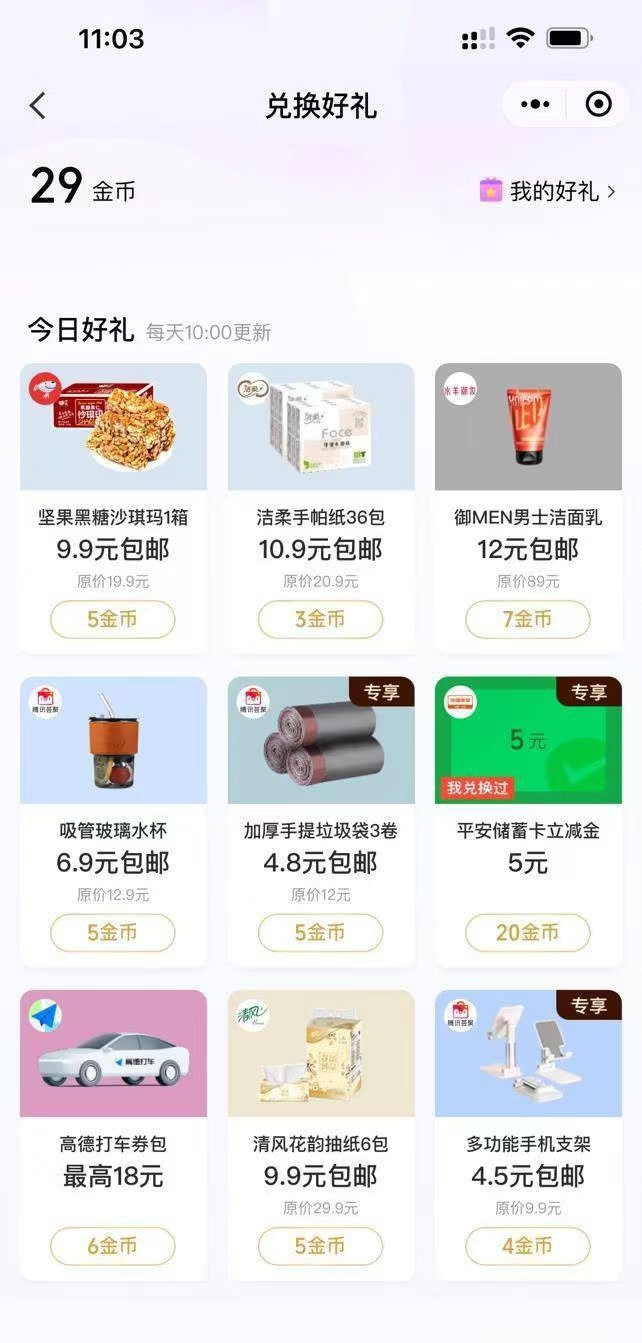View the 坚果黑糖沙琪玛1箱 product image
This screenshot has width=642, height=1343.
pyautogui.click(x=113, y=427)
